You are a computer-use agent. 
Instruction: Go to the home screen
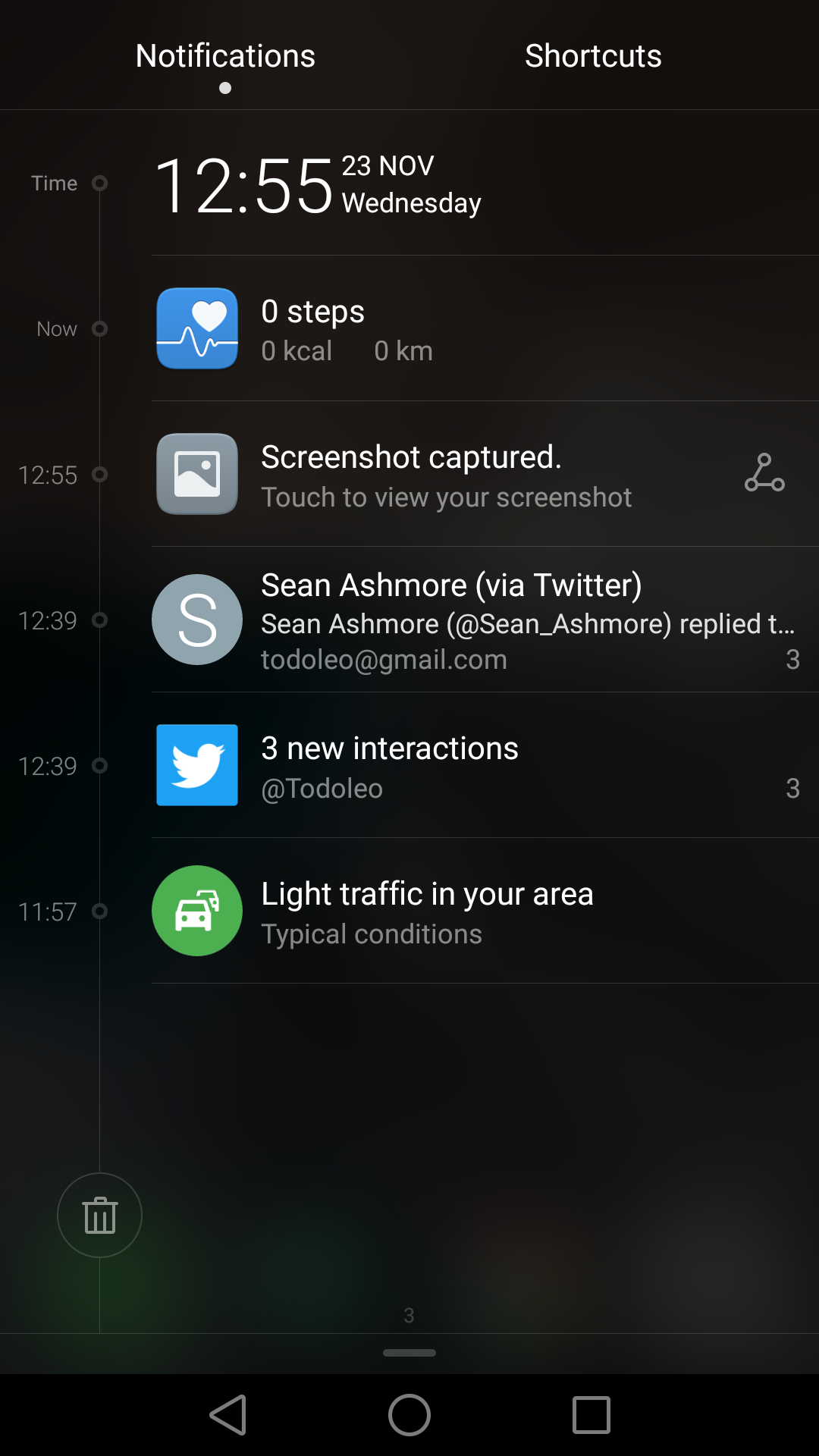[x=409, y=1415]
